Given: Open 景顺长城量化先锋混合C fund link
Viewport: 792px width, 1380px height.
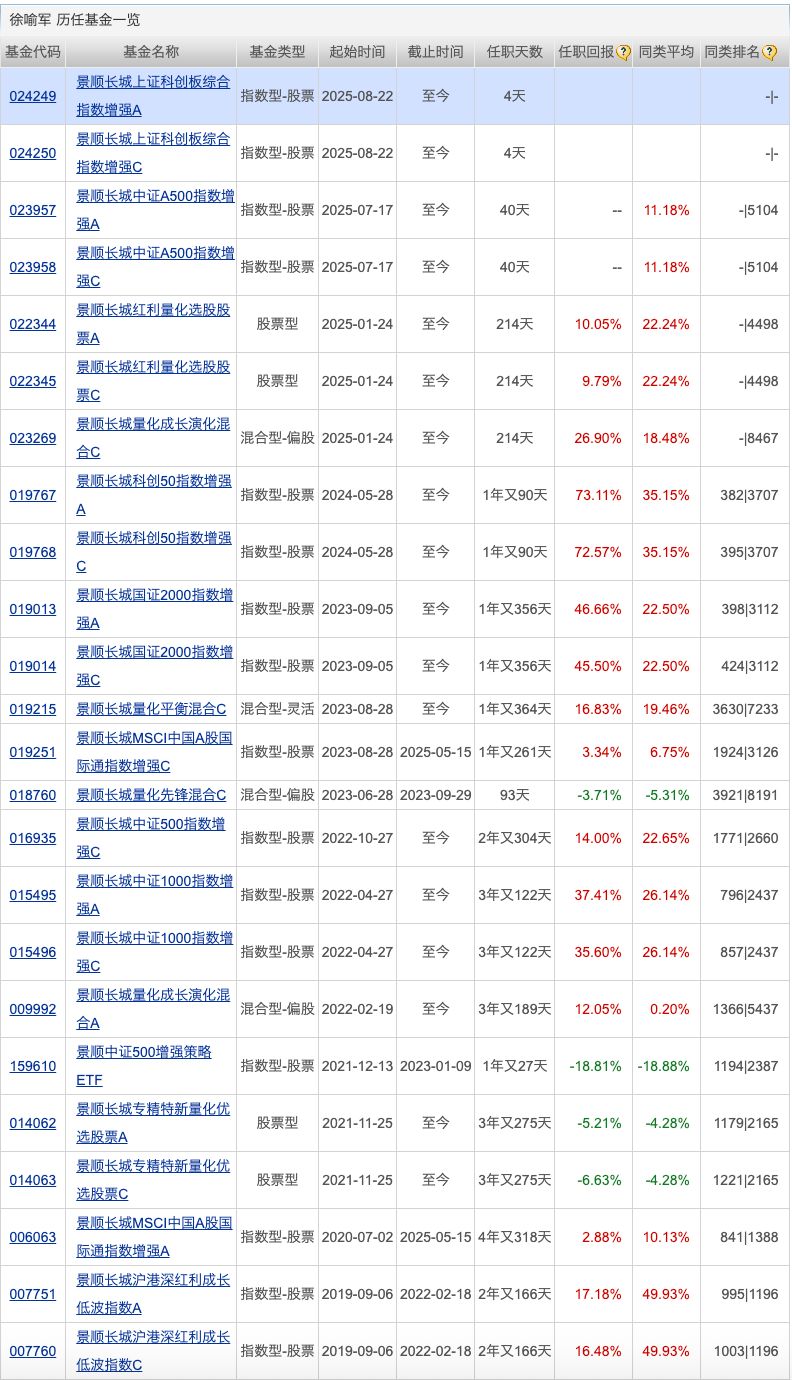Looking at the screenshot, I should tap(151, 795).
